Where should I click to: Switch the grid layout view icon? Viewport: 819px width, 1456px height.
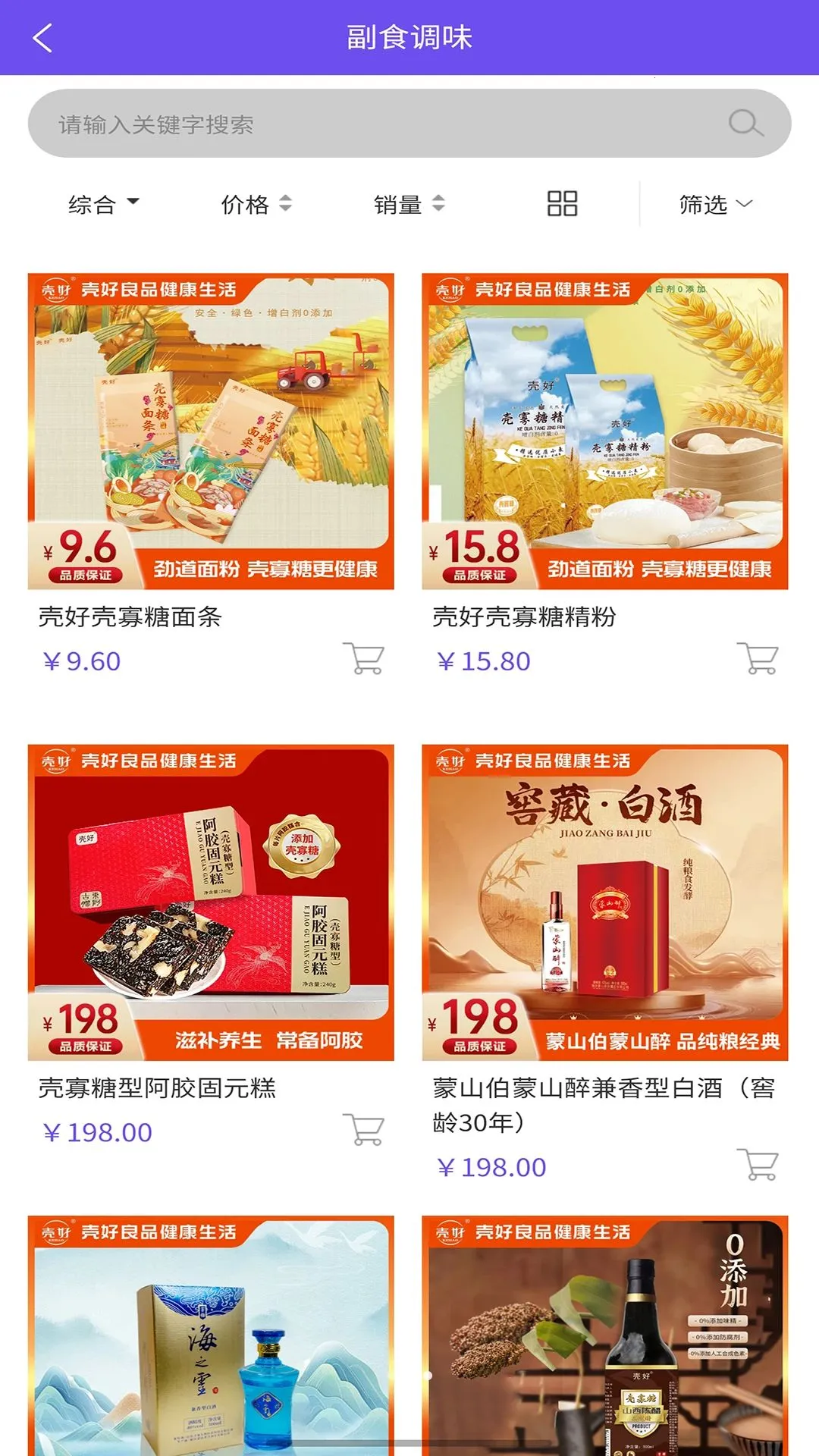click(562, 204)
